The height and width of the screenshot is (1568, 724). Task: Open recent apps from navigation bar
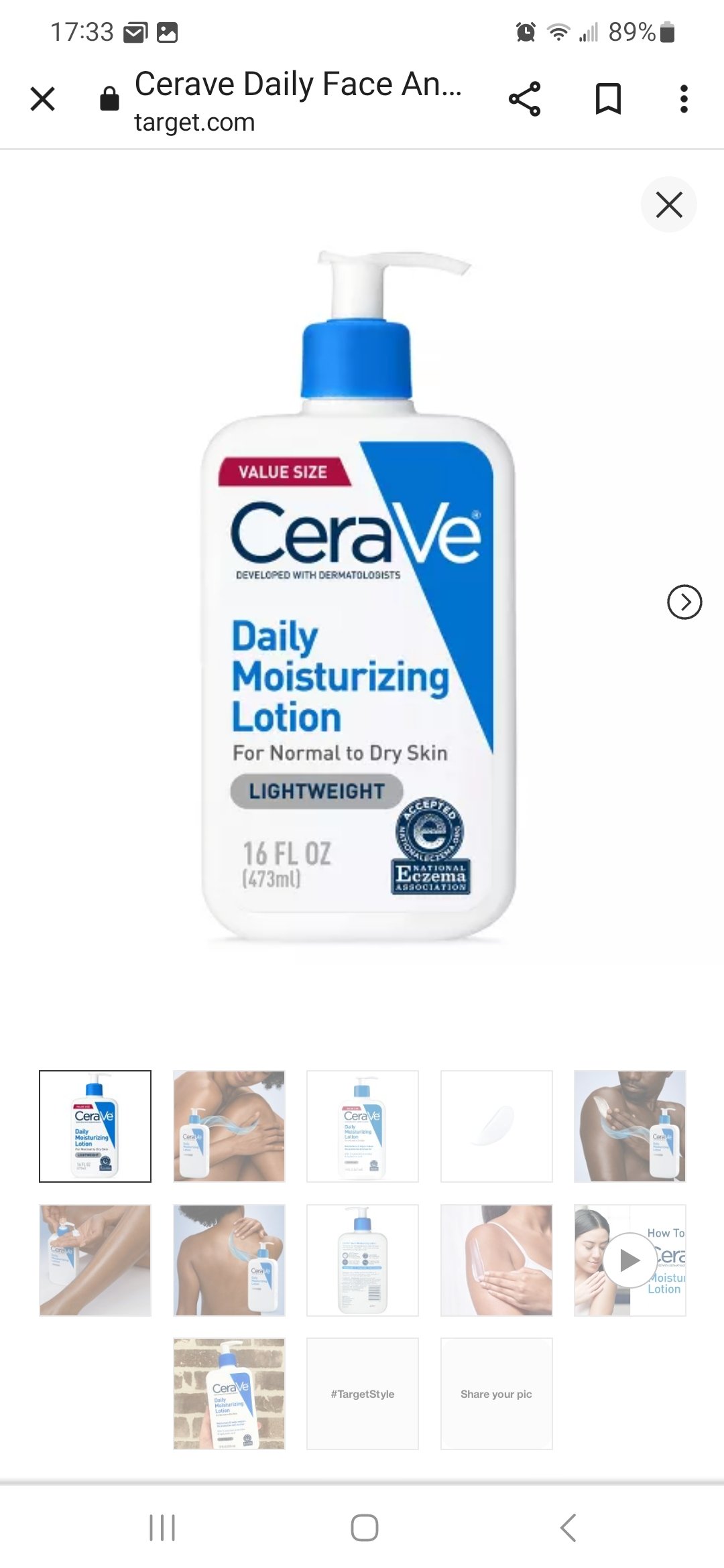pos(162,1528)
